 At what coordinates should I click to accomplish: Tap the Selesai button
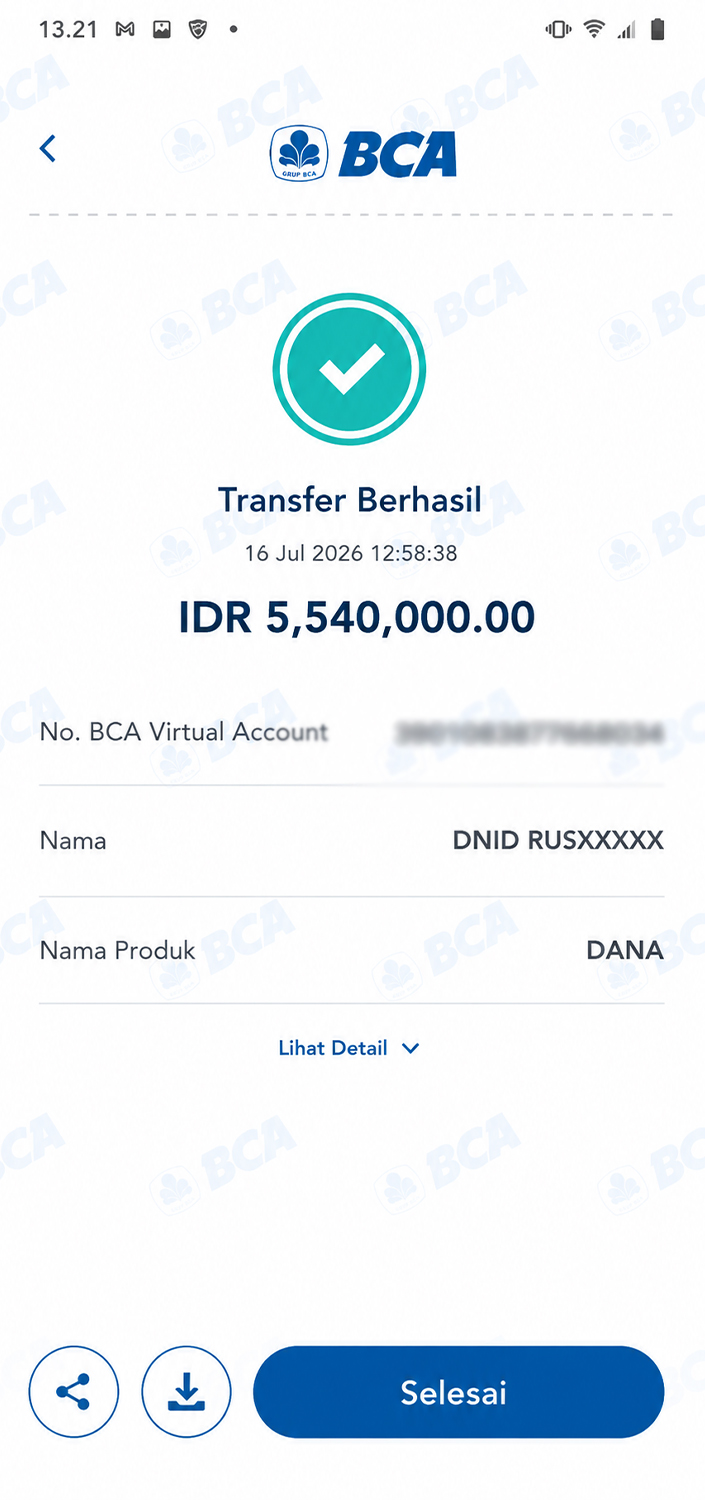point(458,1392)
